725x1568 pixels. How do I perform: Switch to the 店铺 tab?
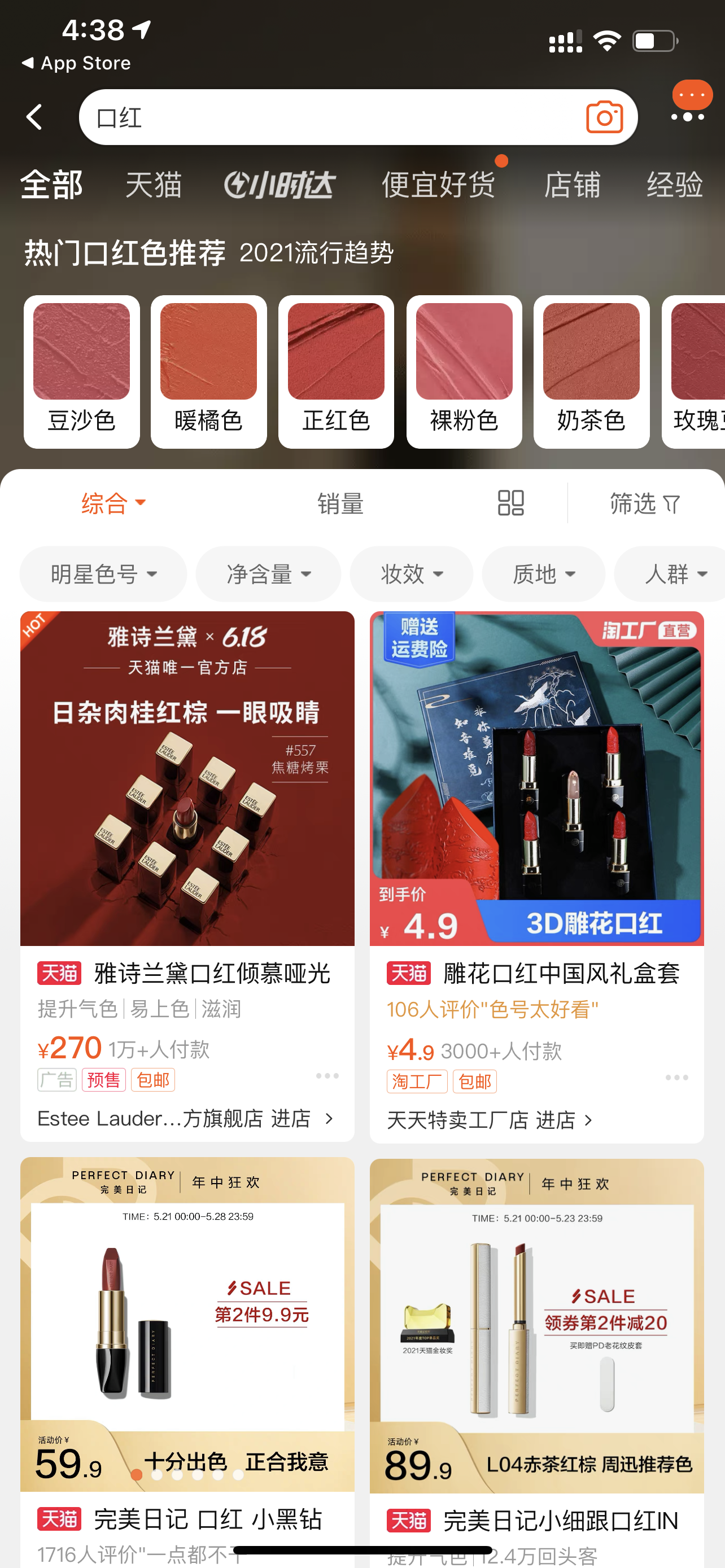[x=571, y=185]
